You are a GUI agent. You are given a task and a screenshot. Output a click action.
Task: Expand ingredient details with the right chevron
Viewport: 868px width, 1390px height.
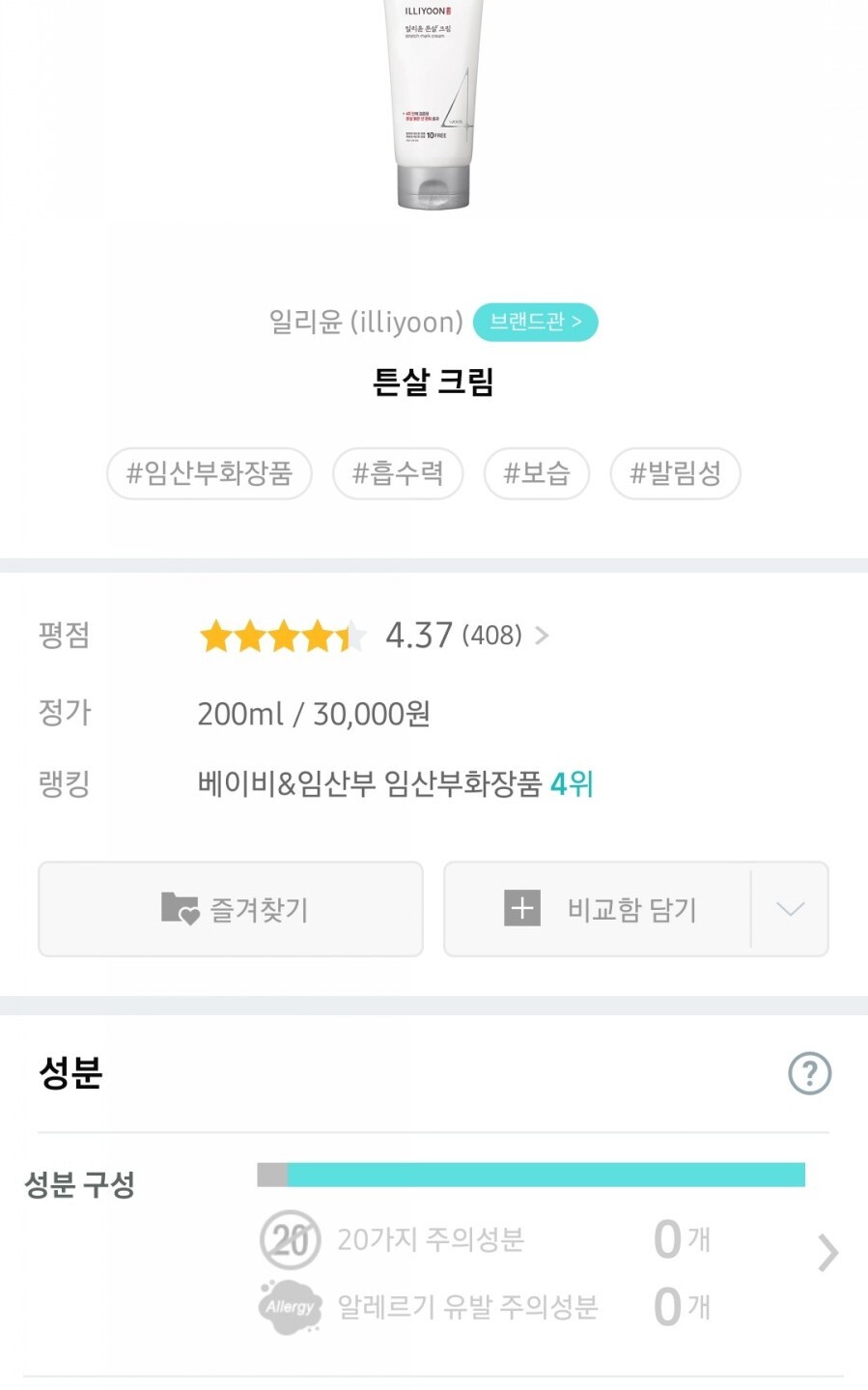coord(826,1253)
